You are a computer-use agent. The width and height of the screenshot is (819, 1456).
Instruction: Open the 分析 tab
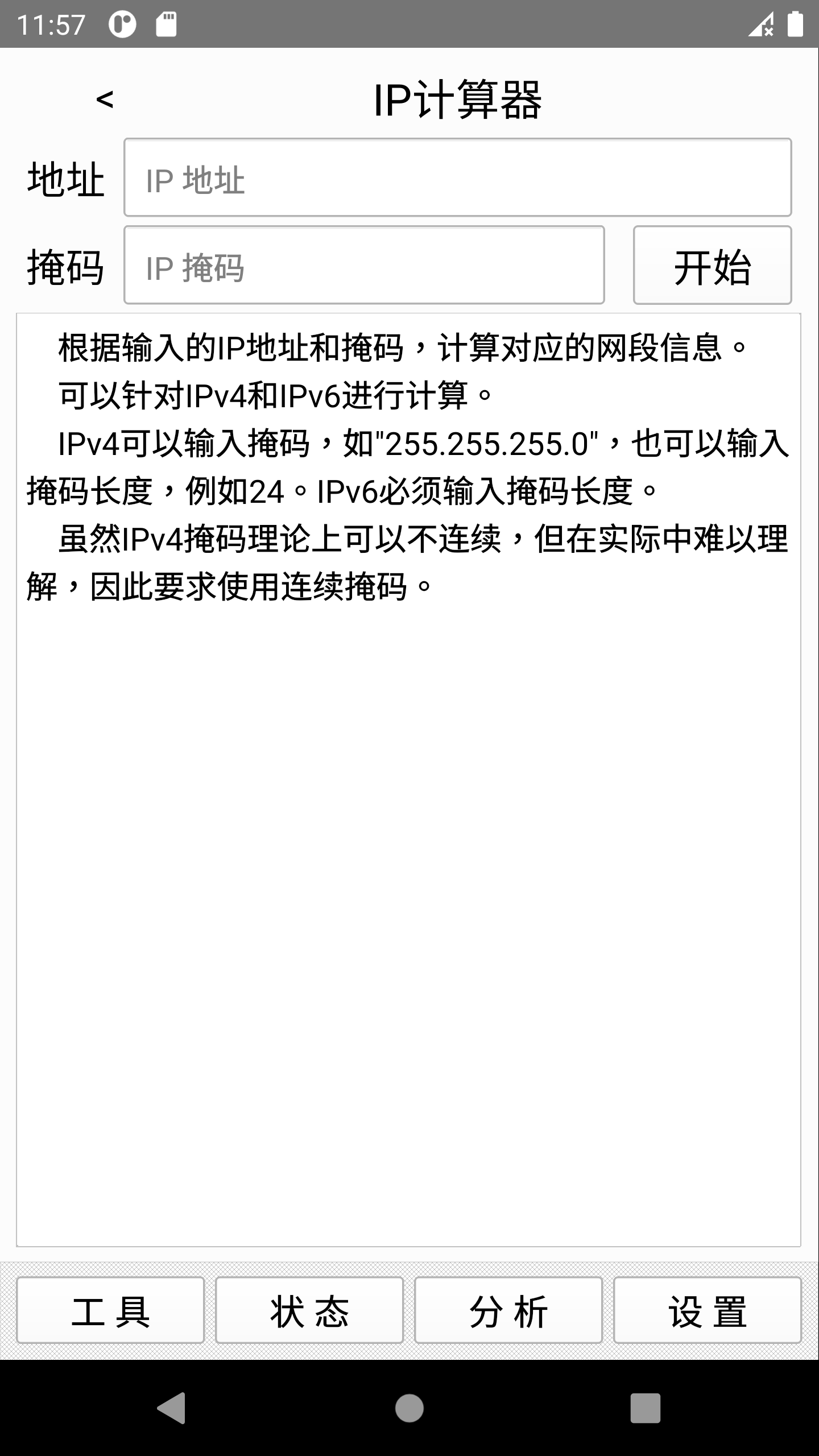[508, 1310]
